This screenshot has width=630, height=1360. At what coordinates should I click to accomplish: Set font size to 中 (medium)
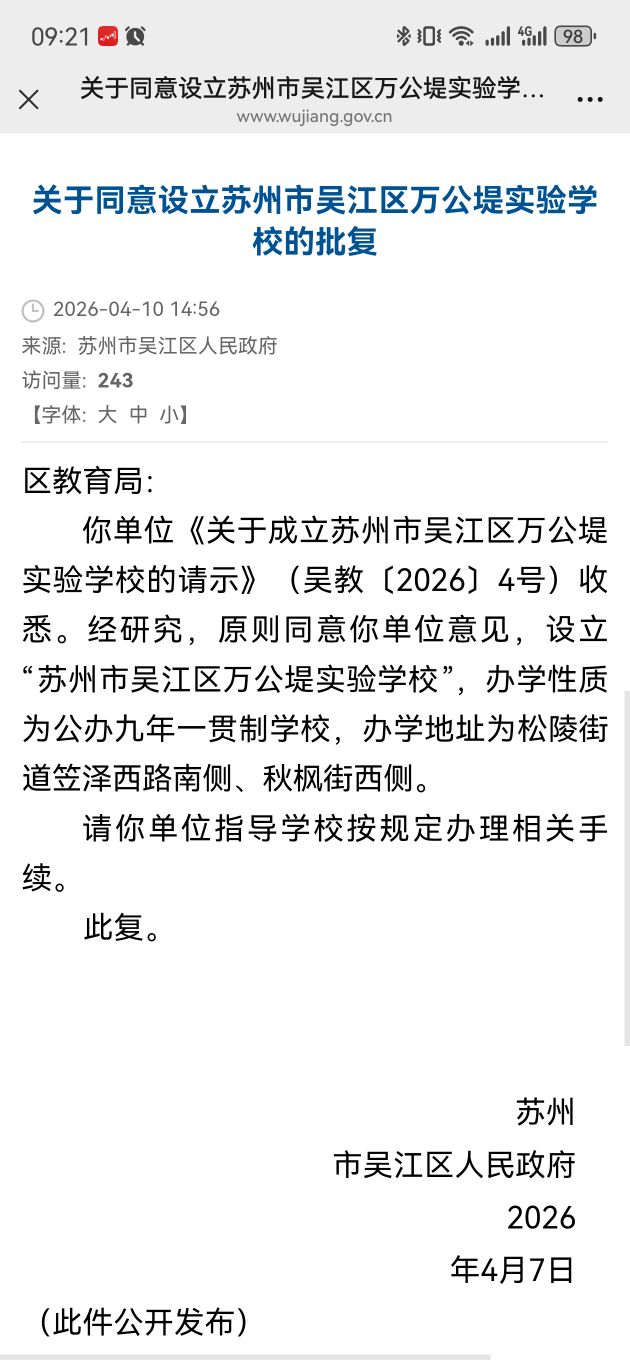[139, 415]
